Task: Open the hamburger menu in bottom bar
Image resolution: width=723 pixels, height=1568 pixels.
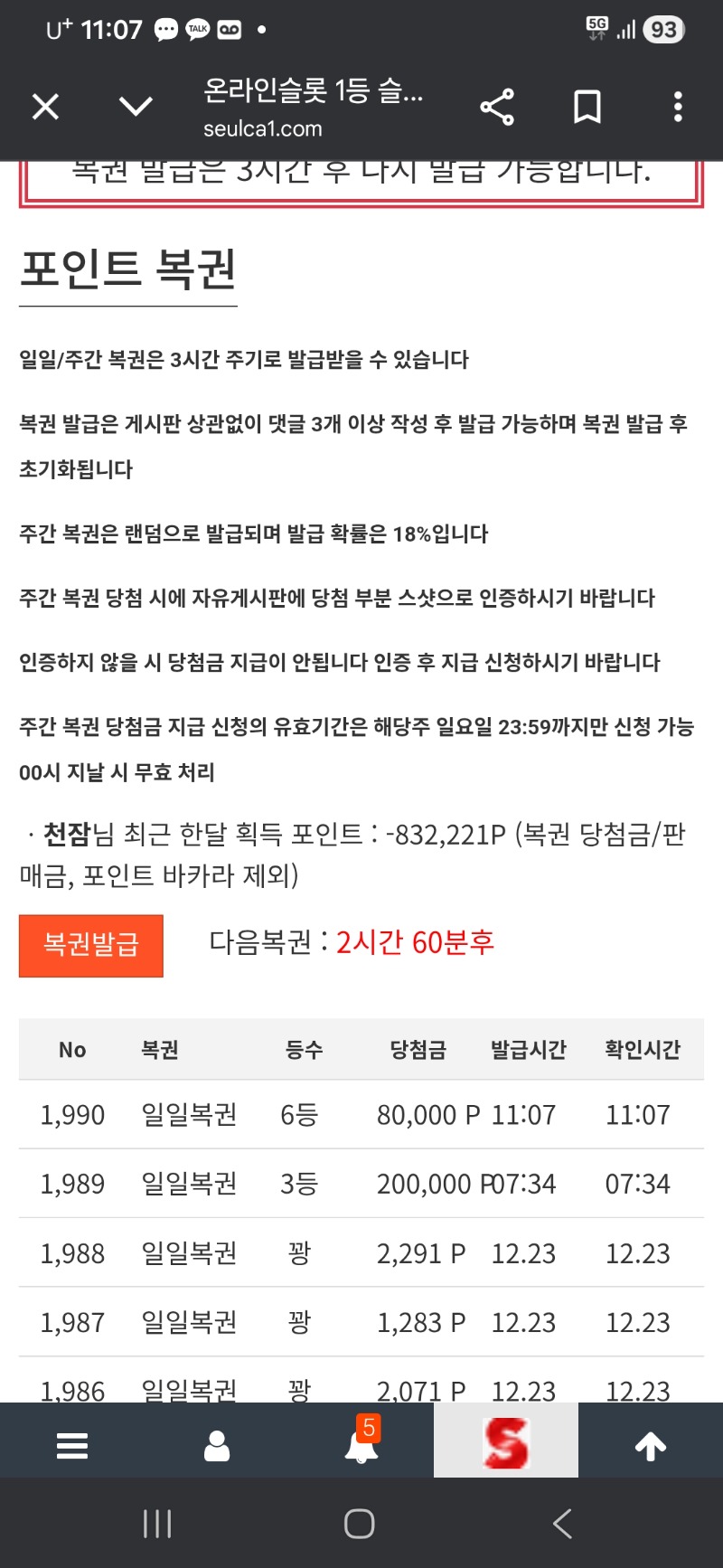Action: (x=72, y=1446)
